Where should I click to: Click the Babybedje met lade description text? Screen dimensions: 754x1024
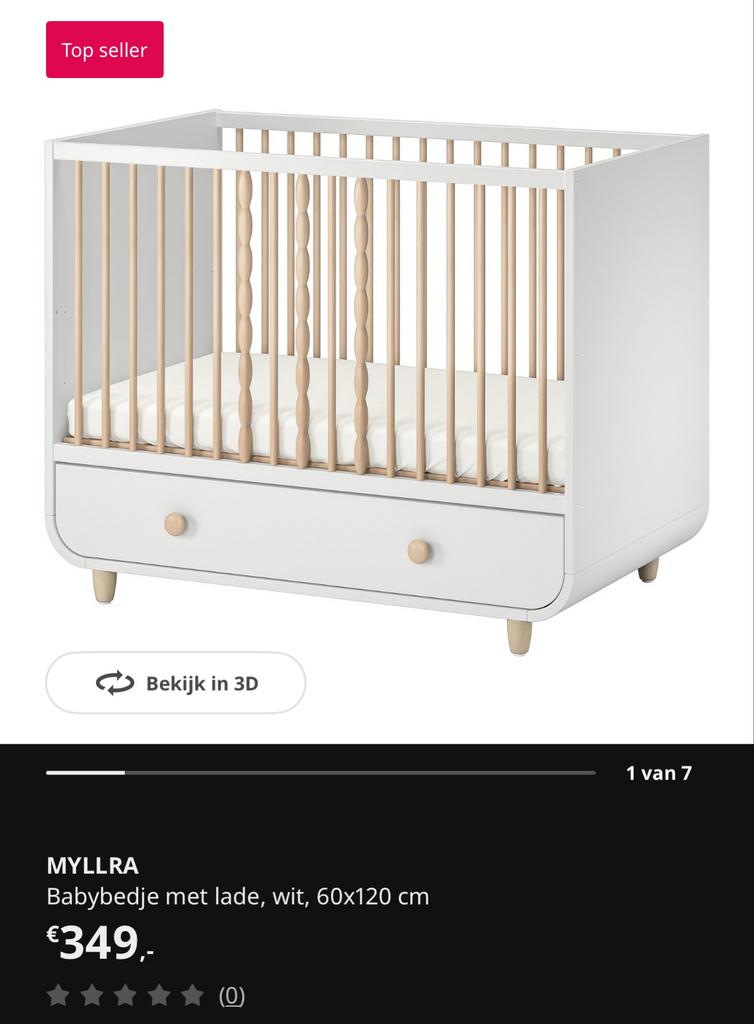pos(237,898)
